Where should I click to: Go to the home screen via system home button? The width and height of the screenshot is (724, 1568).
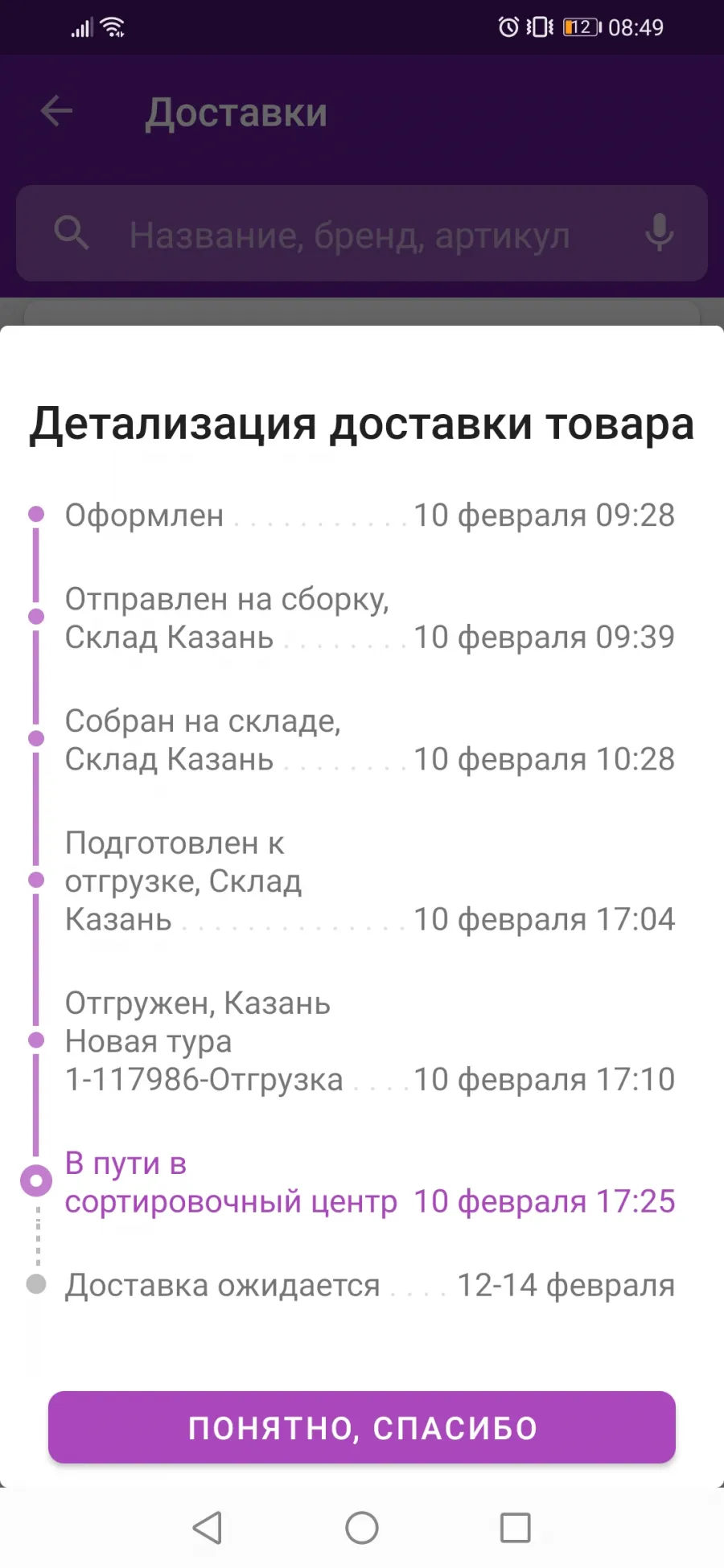pos(362,1527)
